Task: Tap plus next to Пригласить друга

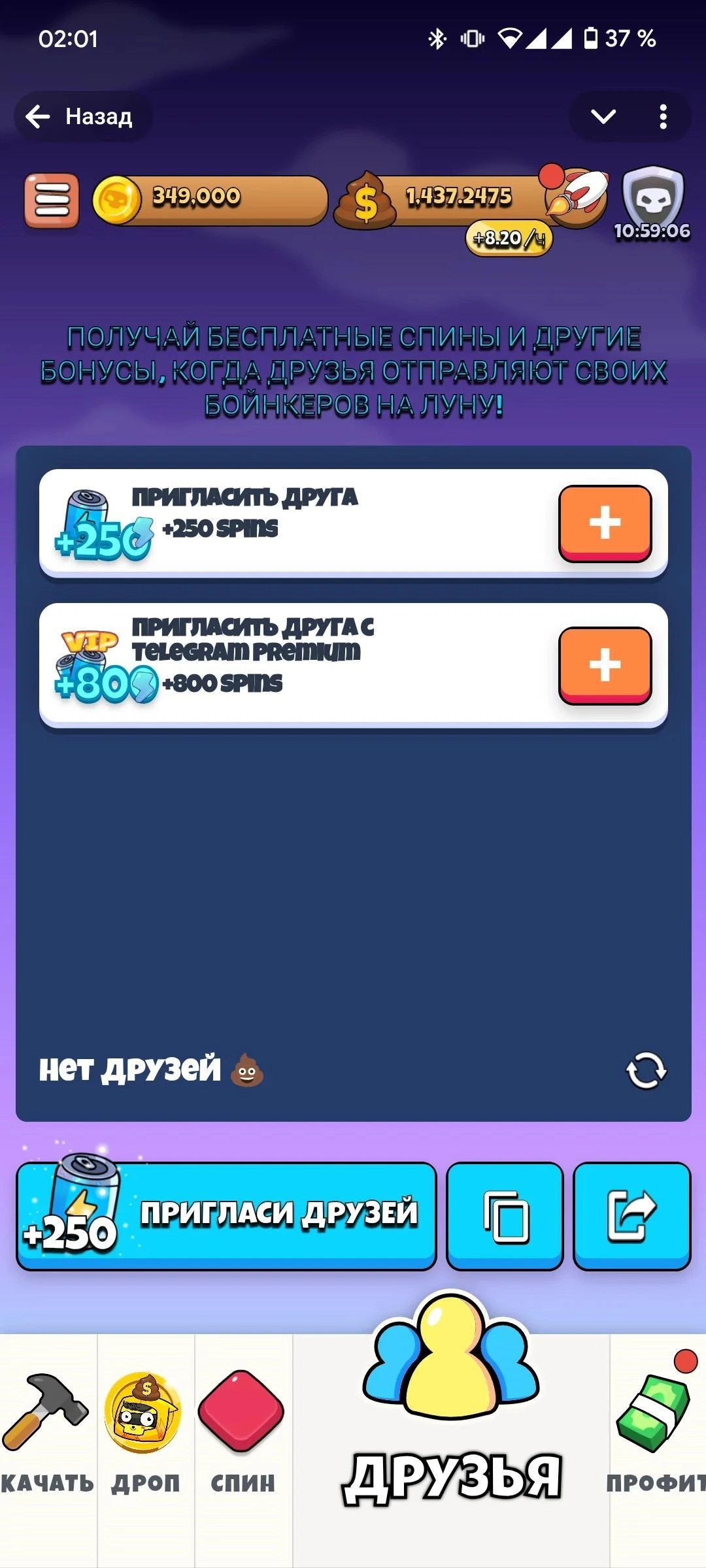Action: click(x=605, y=523)
